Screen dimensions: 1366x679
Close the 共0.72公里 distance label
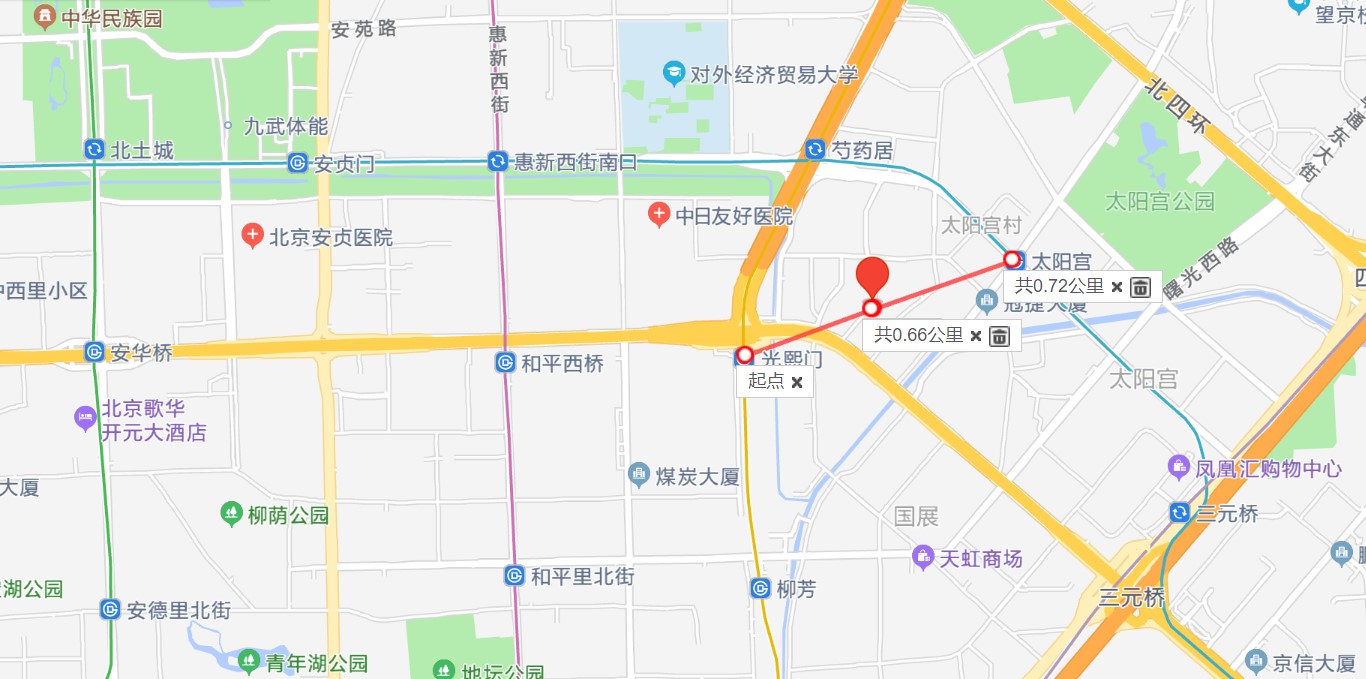[x=1117, y=287]
